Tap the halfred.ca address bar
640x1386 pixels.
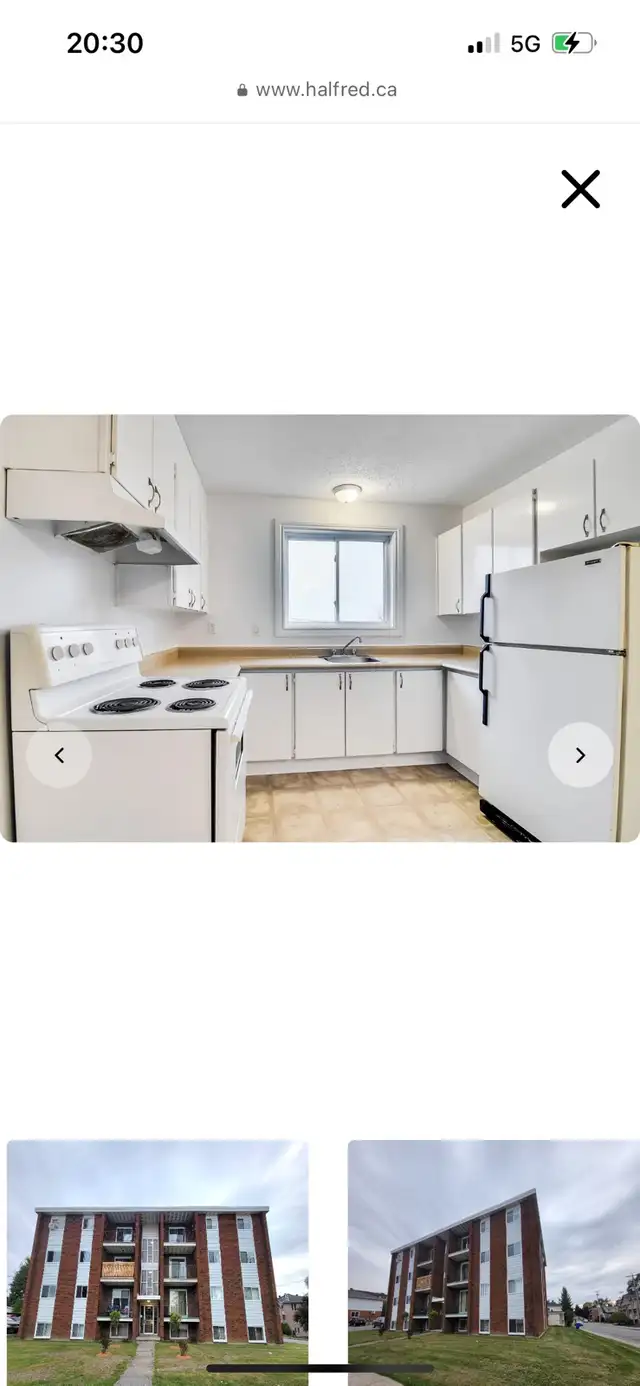pos(318,90)
